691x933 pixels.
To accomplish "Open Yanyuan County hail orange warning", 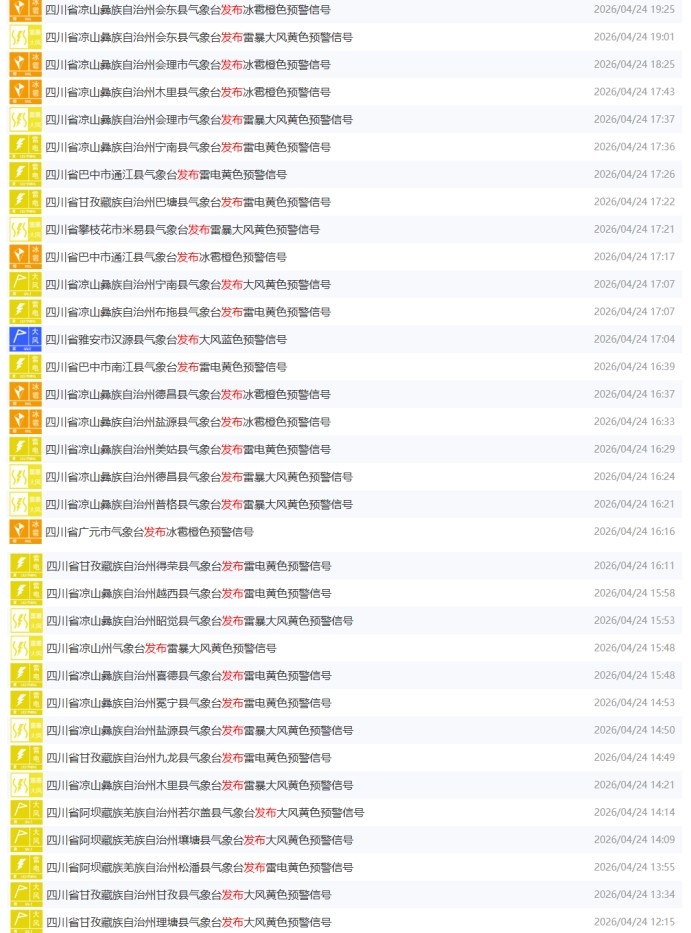I will pyautogui.click(x=188, y=422).
